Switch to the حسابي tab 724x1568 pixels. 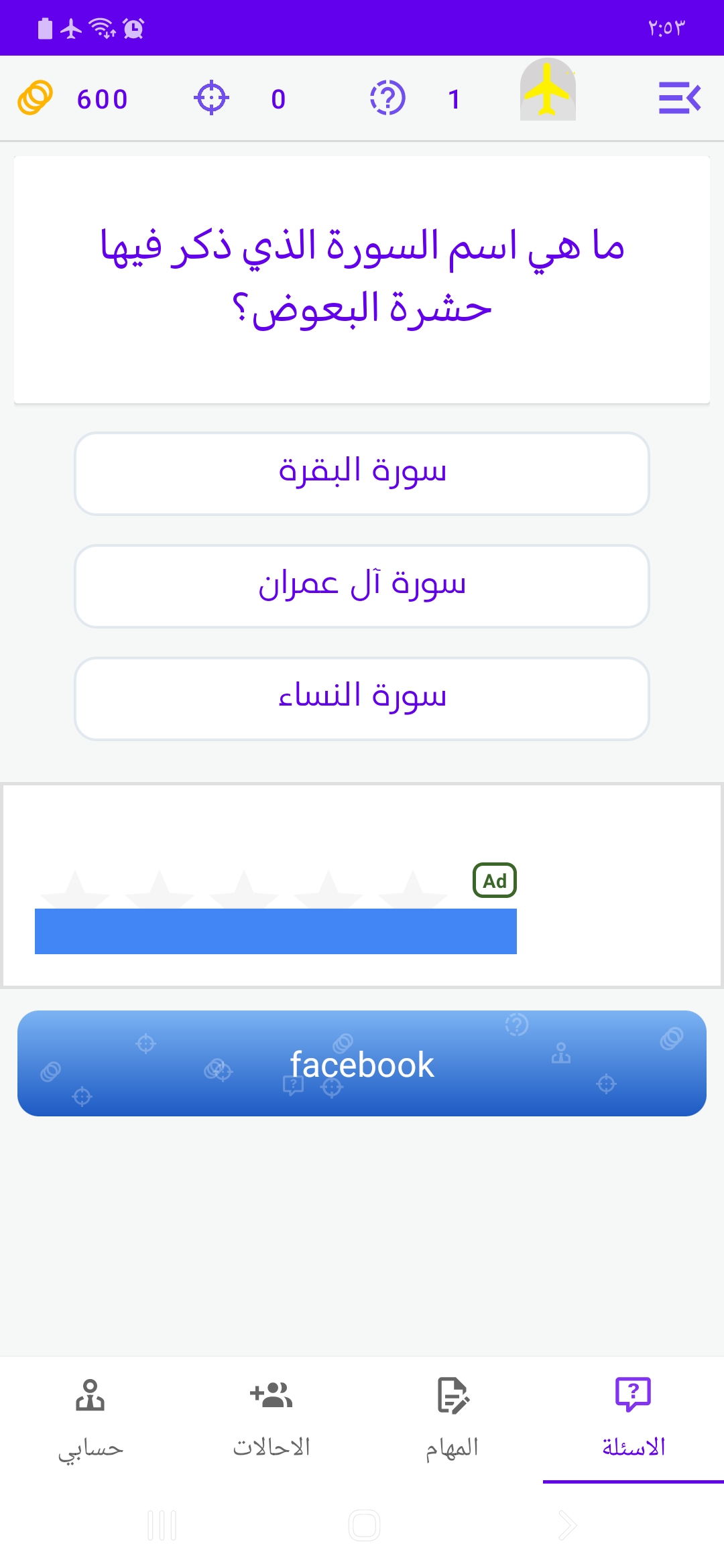90,1419
